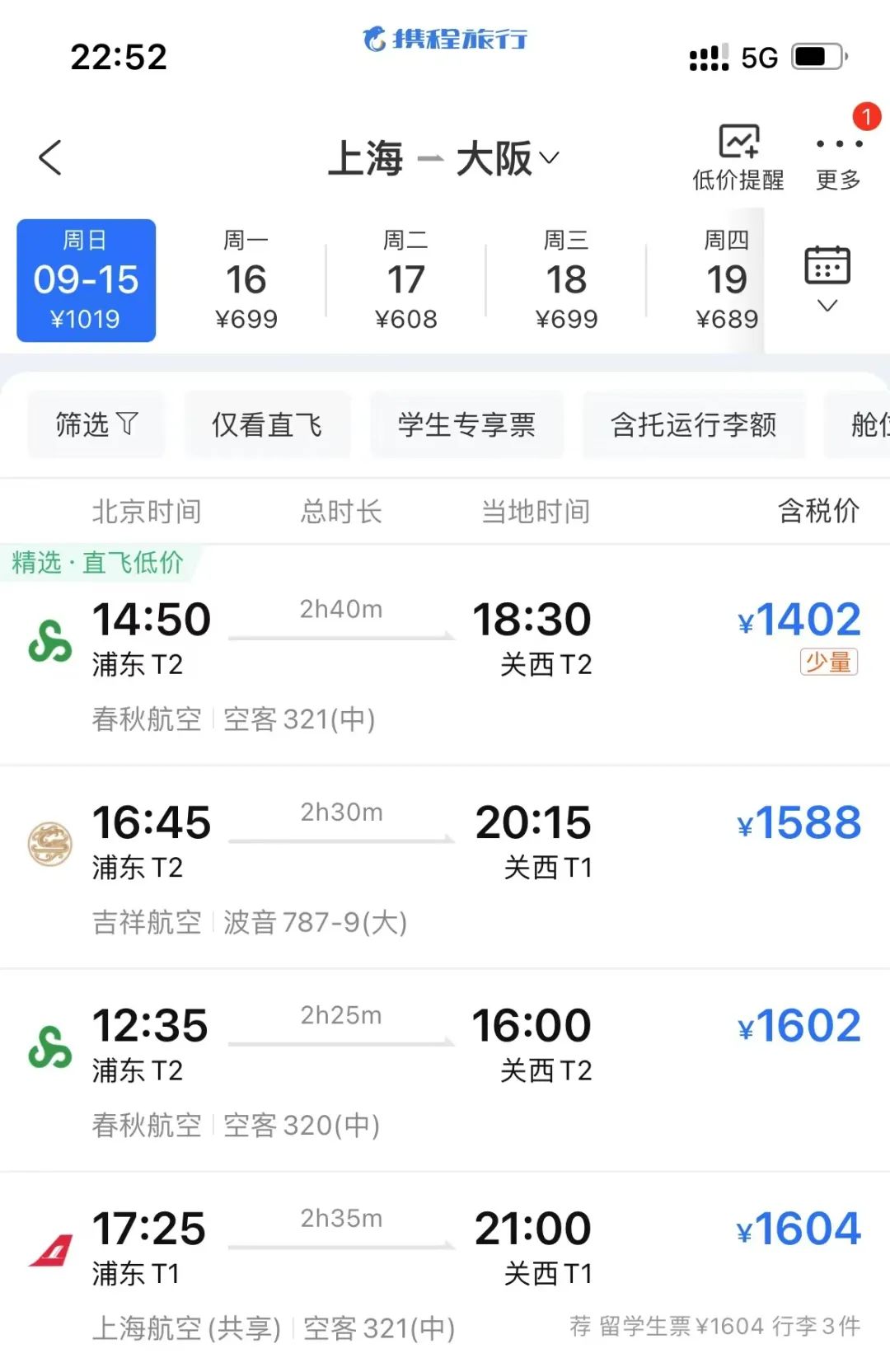Screen dimensions: 890x1372
Task: Pick 周四 19 at ¥689
Action: tap(726, 280)
